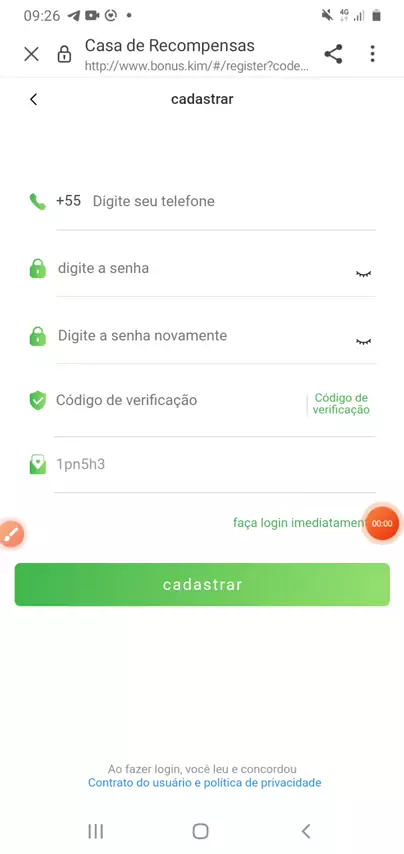
Task: Select the 'Digite a senha novamente' field
Action: tap(204, 336)
